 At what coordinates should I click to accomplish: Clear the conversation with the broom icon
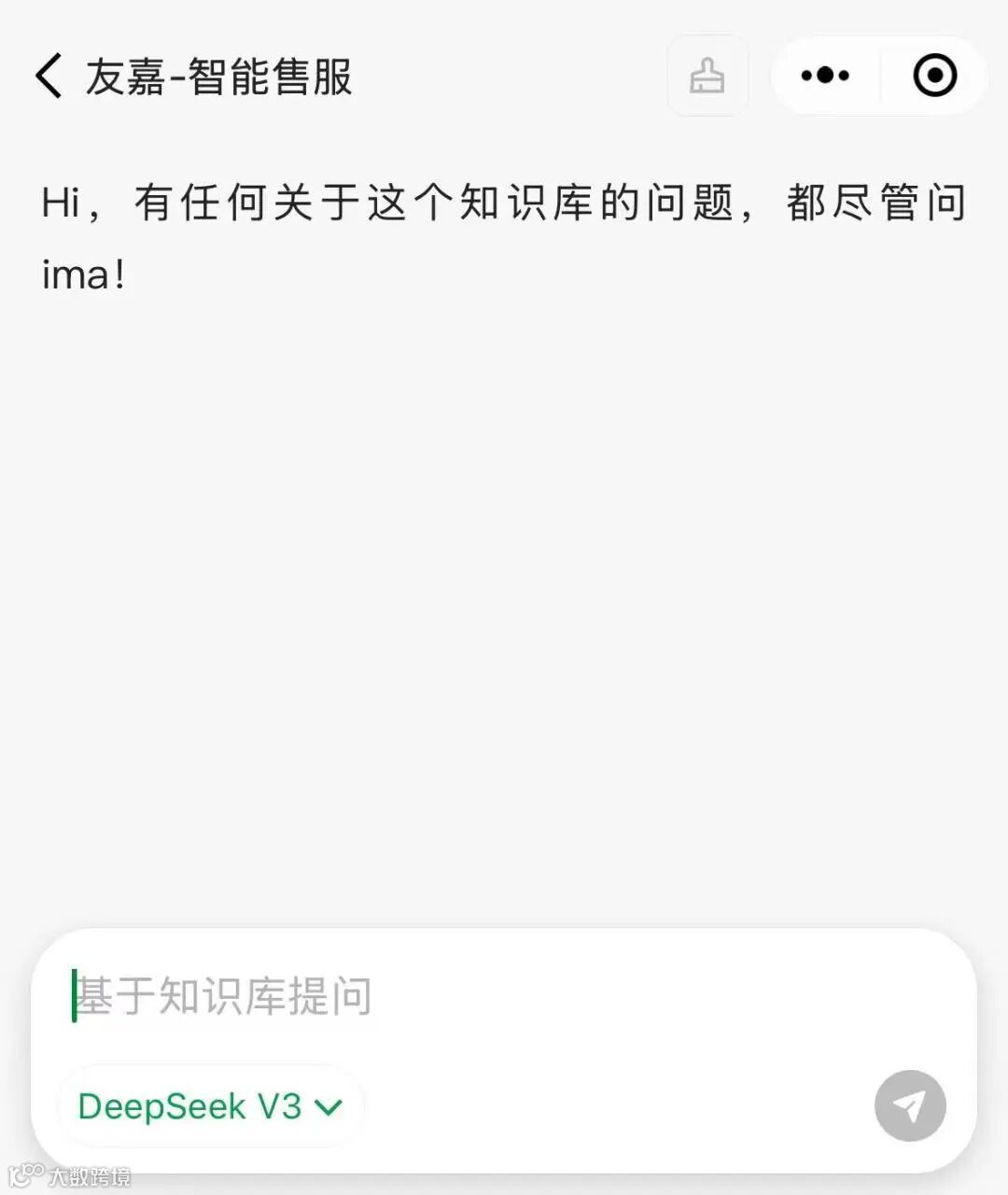click(x=707, y=76)
